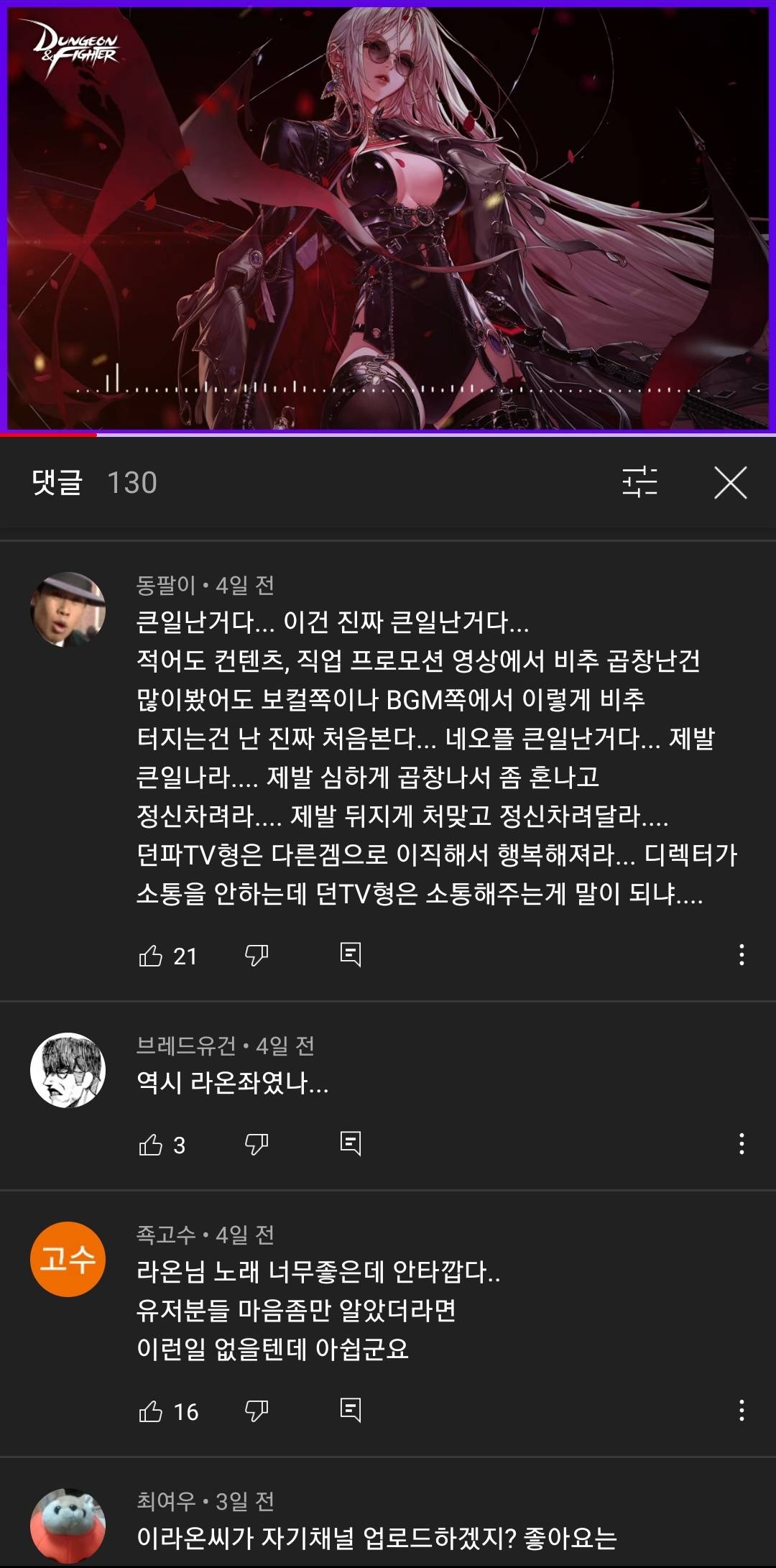Open 최여우's profile avatar
Screen dimensions: 776x1568
coord(68,1526)
